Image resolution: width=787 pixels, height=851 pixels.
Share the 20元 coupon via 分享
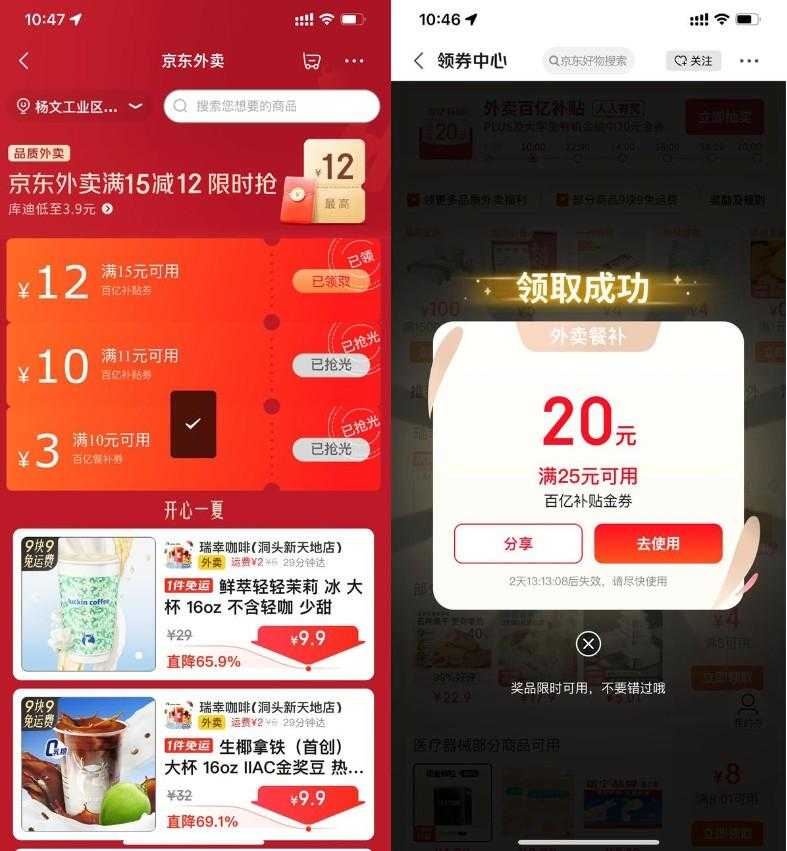coord(518,544)
